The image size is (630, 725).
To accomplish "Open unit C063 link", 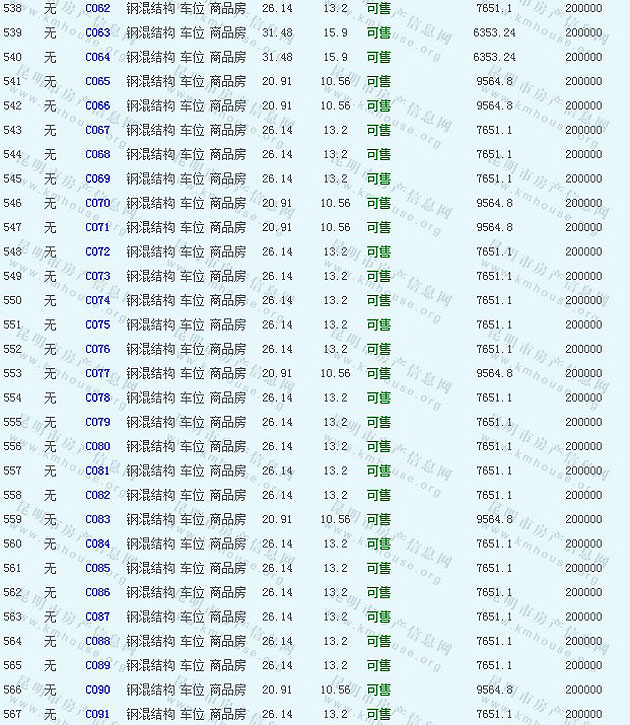I will click(x=98, y=33).
